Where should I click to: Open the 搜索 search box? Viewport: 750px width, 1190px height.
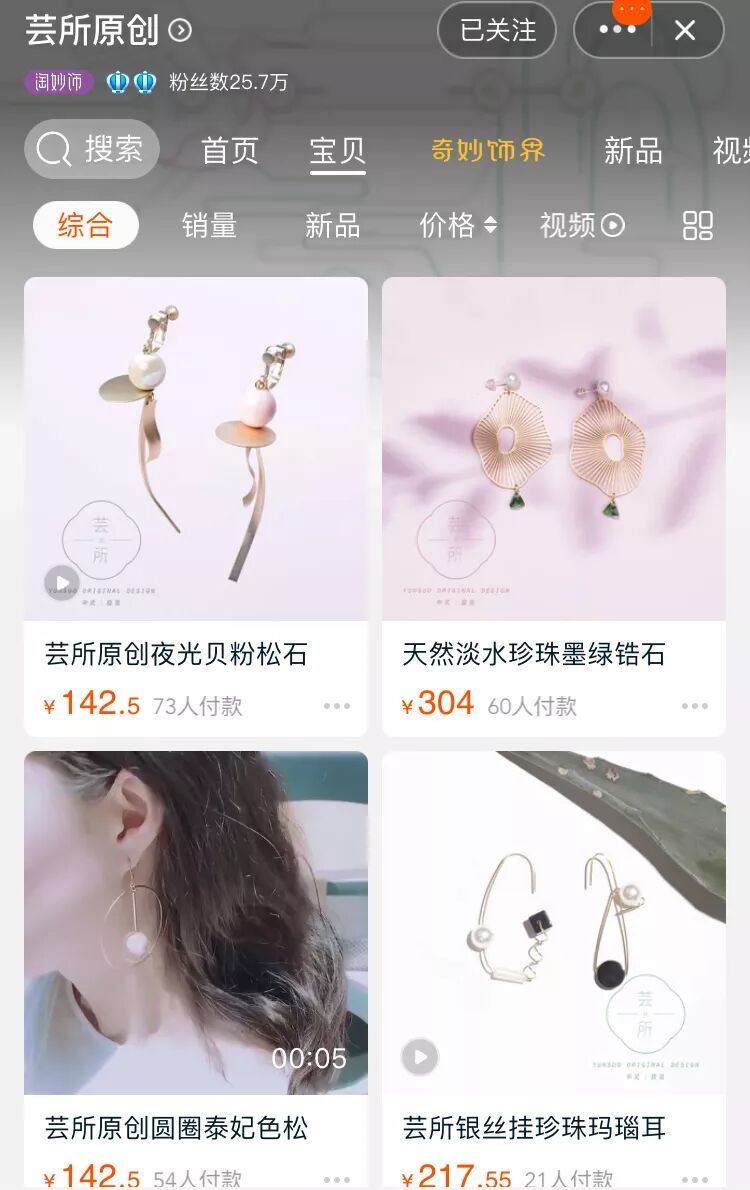92,150
